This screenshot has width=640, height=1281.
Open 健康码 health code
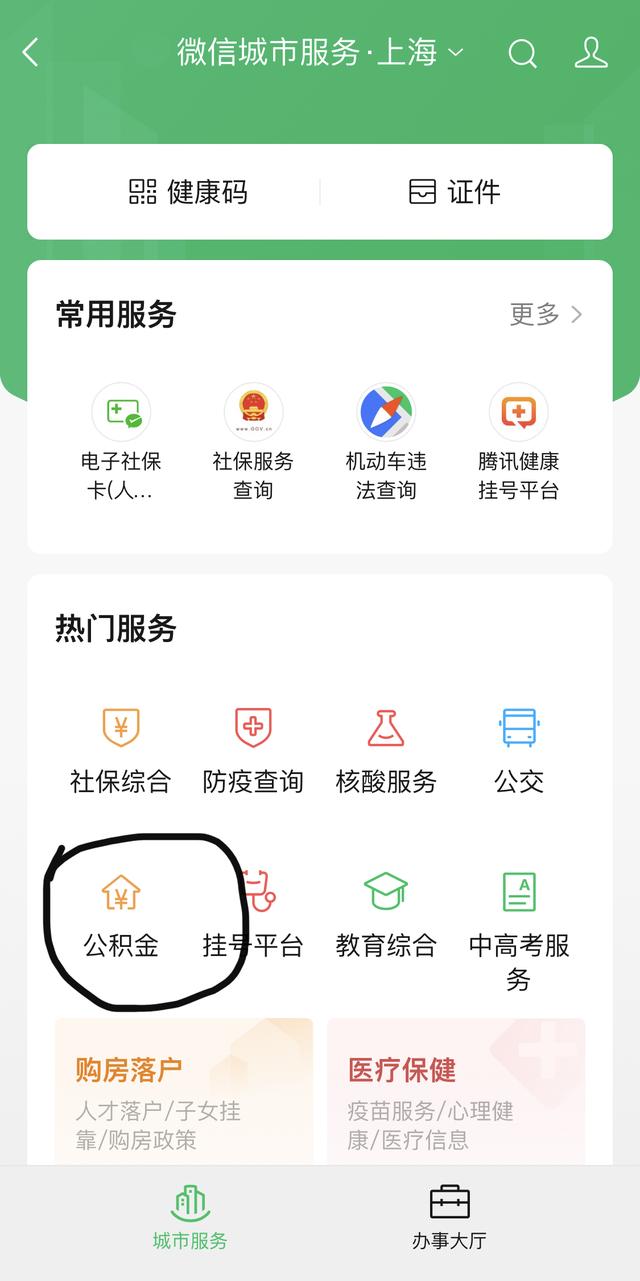pyautogui.click(x=188, y=192)
